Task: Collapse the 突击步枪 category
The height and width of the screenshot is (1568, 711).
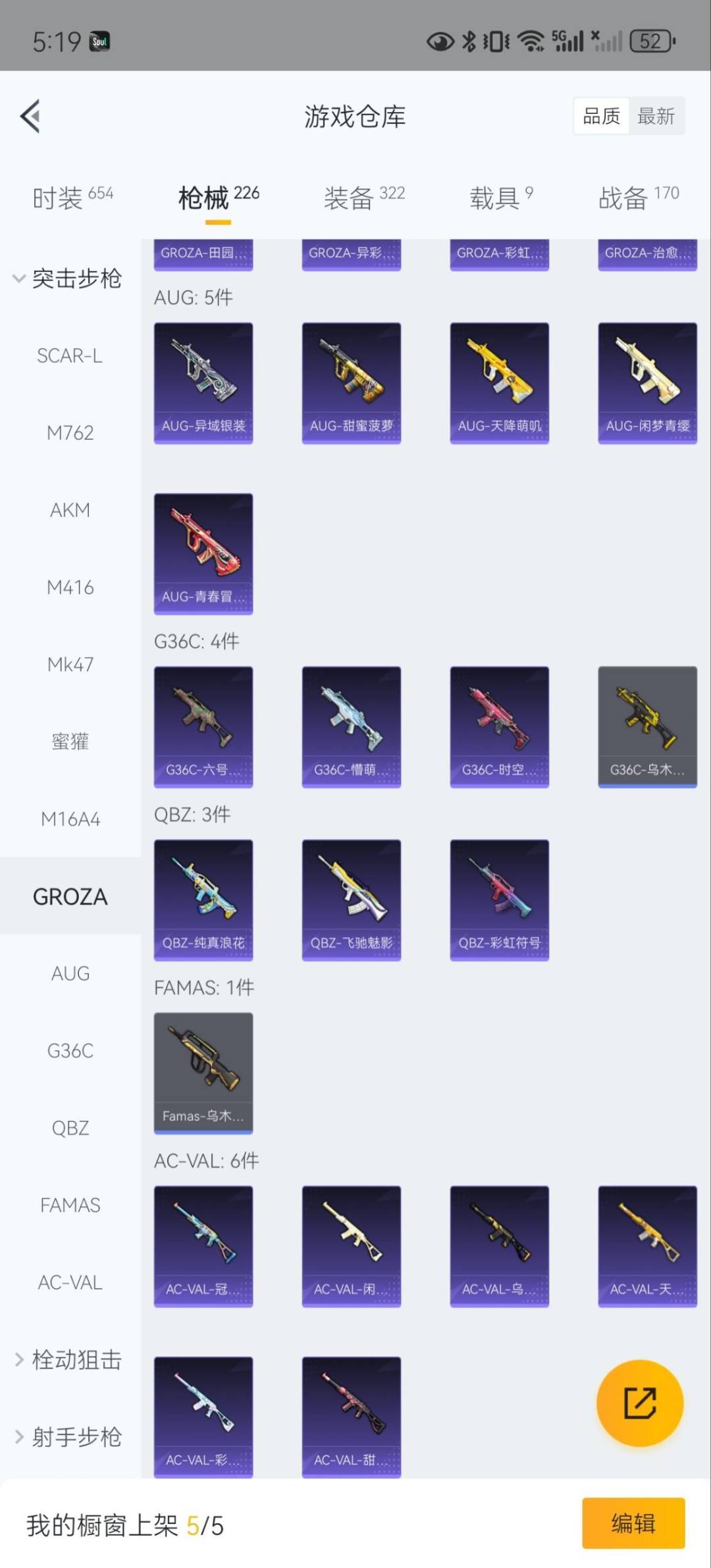Action: click(x=68, y=279)
